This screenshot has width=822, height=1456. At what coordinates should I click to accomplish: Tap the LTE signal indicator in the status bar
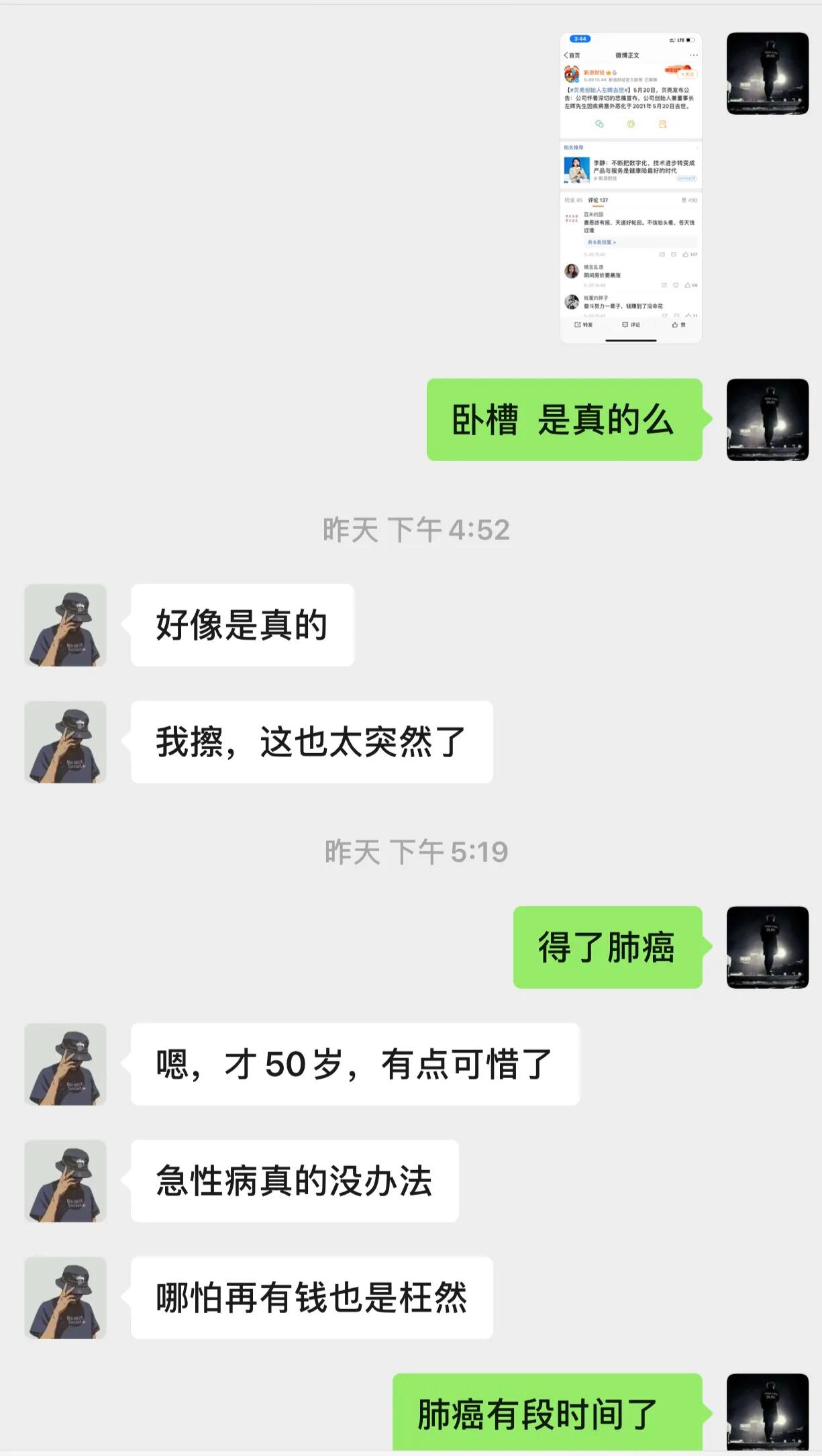[x=679, y=40]
